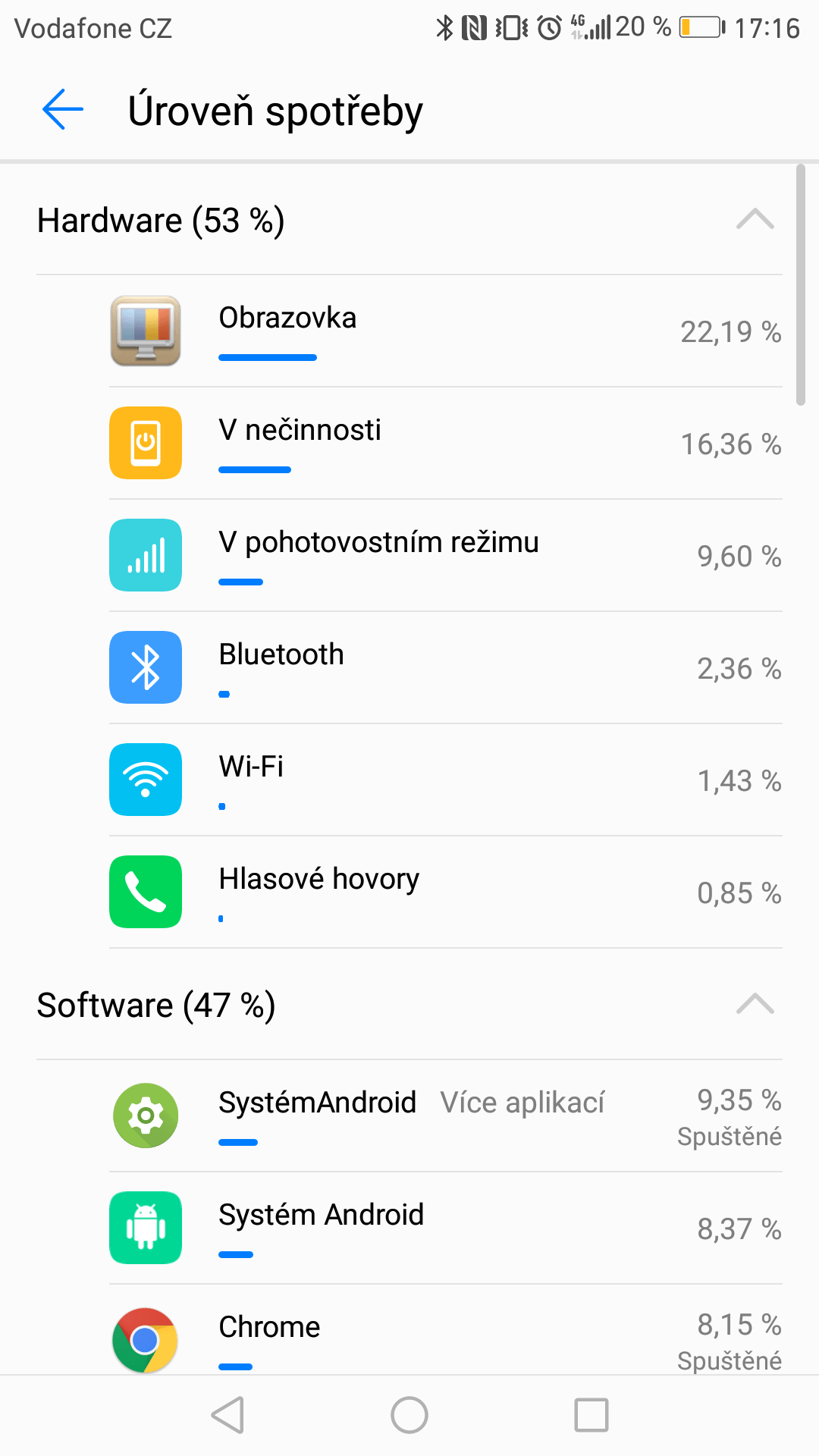The height and width of the screenshot is (1456, 819).
Task: Go back using the top arrow
Action: pyautogui.click(x=63, y=109)
